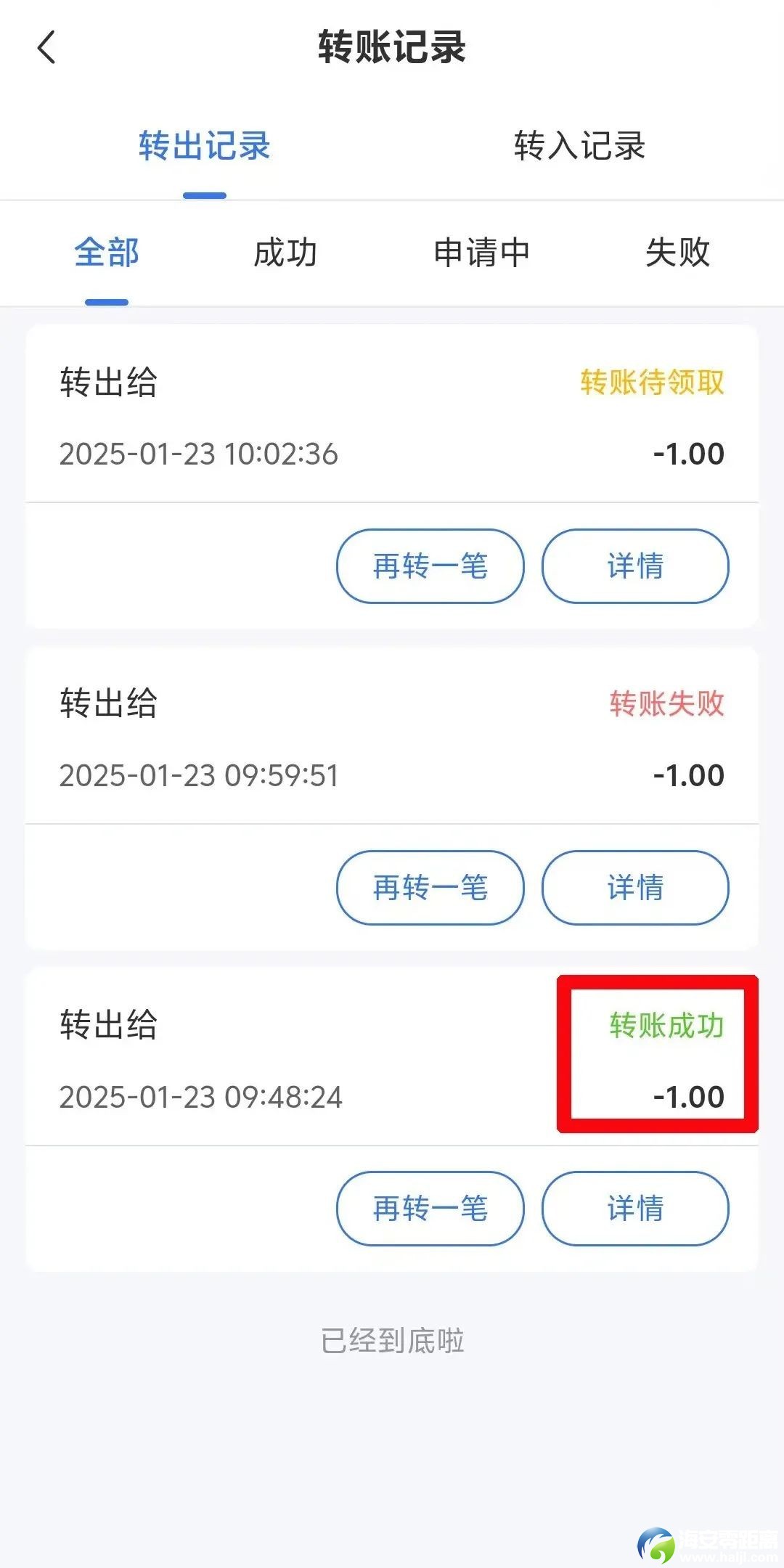Show only 成功 transfers

point(285,253)
